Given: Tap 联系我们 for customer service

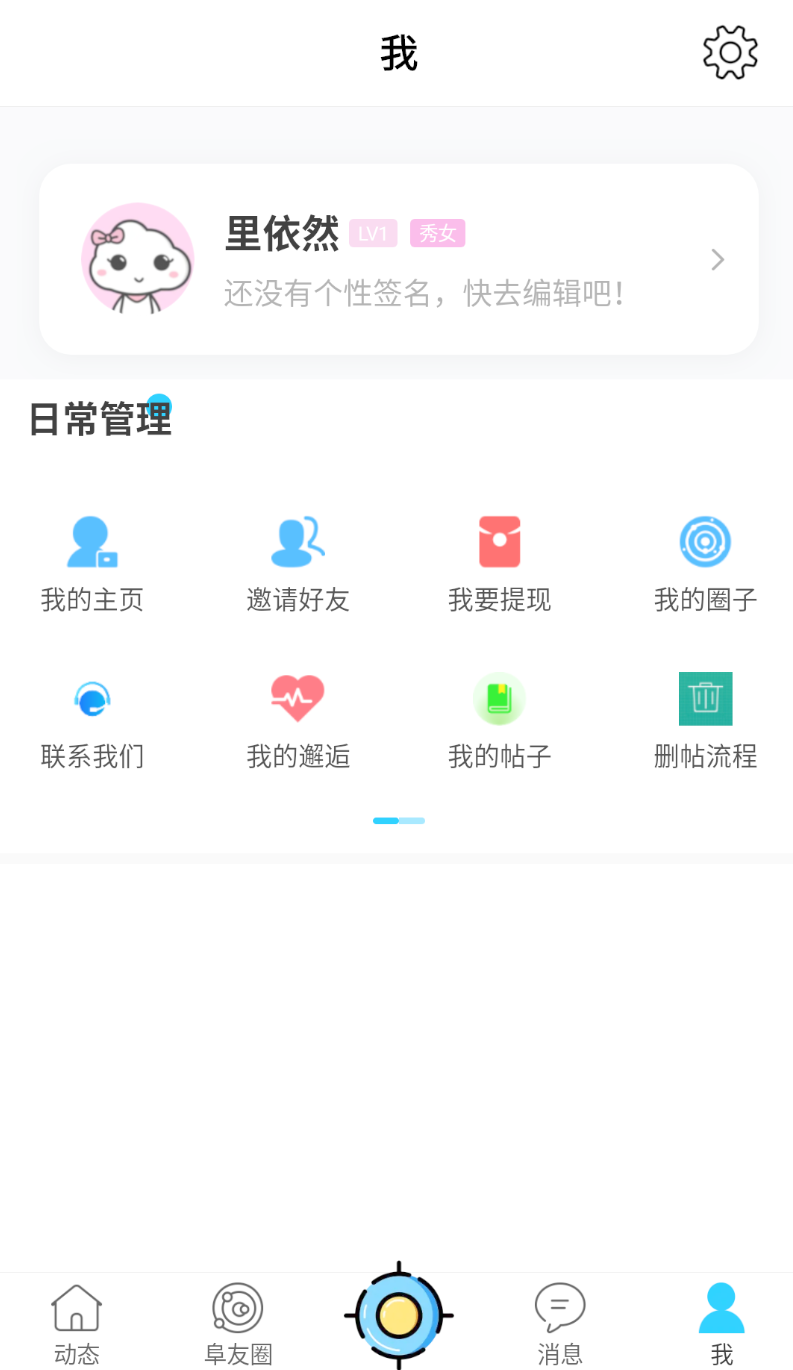Looking at the screenshot, I should point(92,721).
